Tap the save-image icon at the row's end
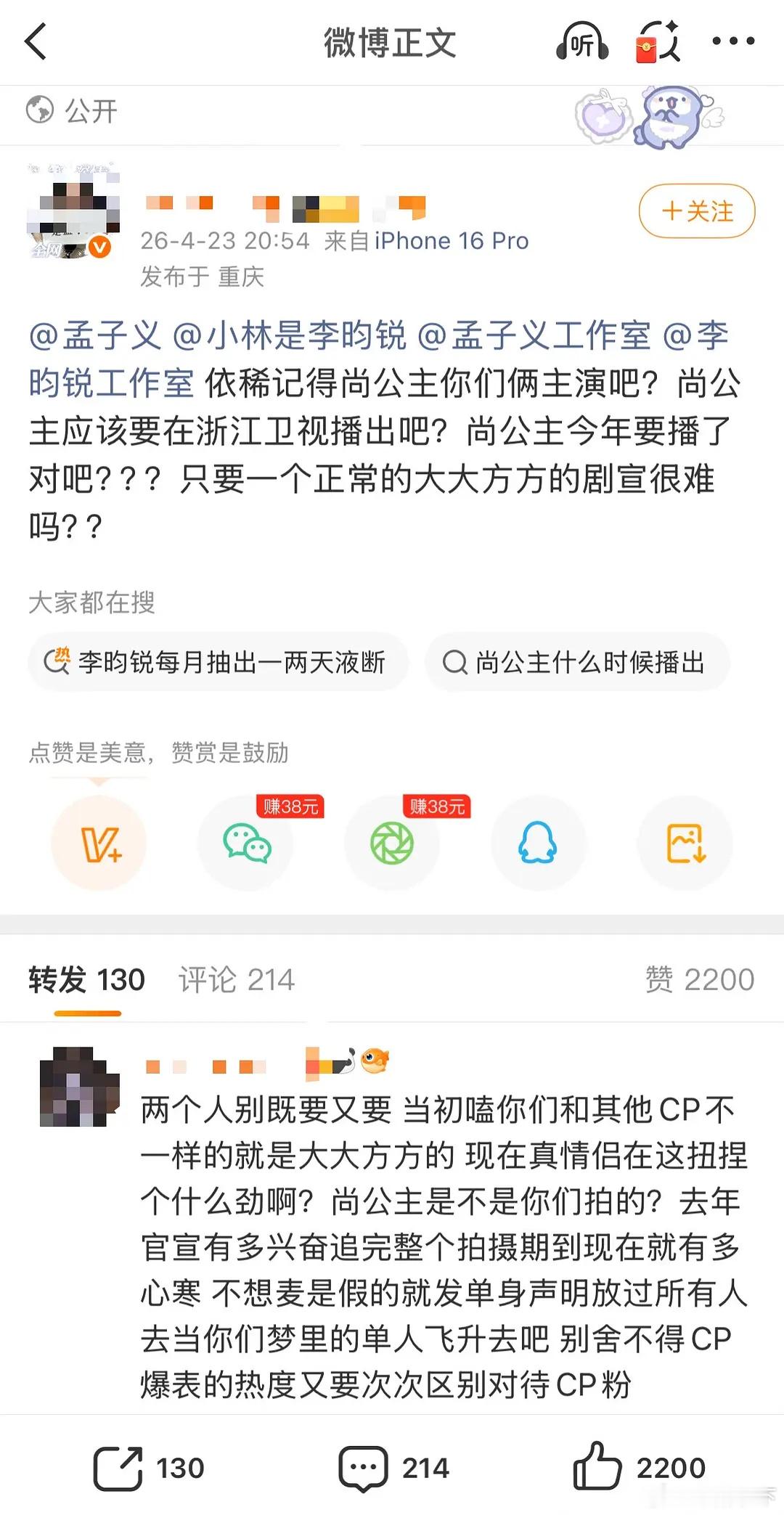This screenshot has height=1515, width=784. tap(685, 844)
